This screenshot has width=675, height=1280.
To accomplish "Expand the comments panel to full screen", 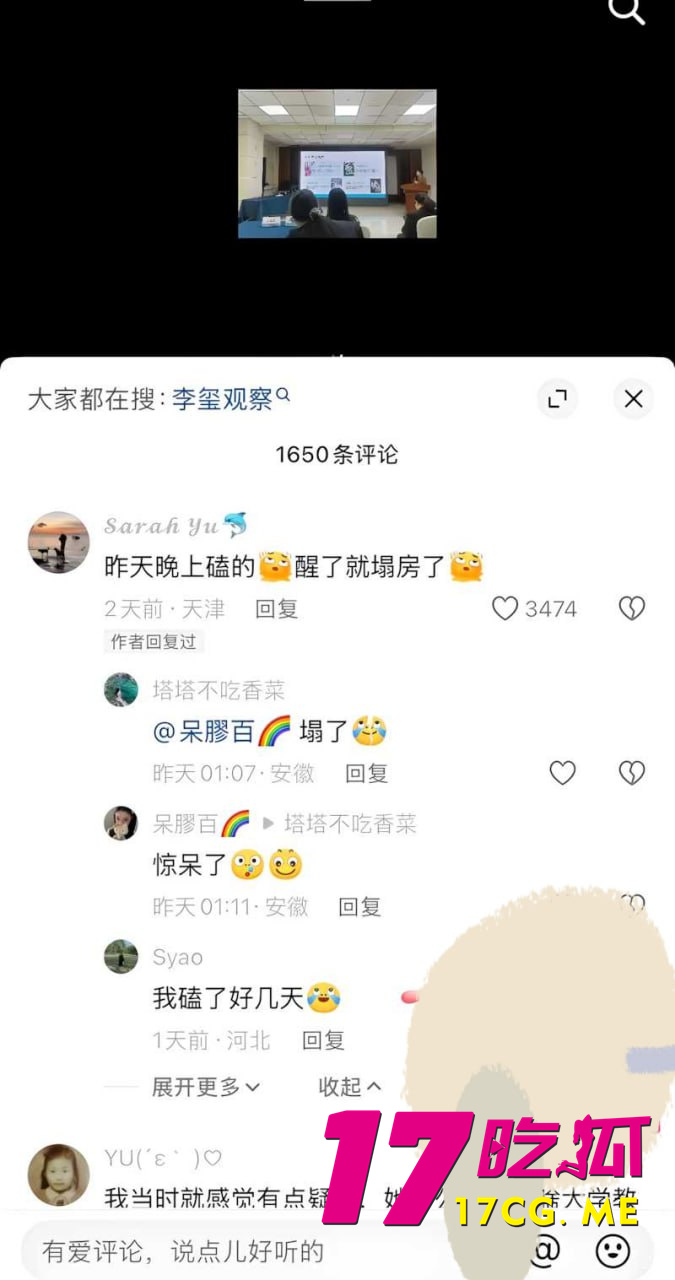I will pos(557,399).
